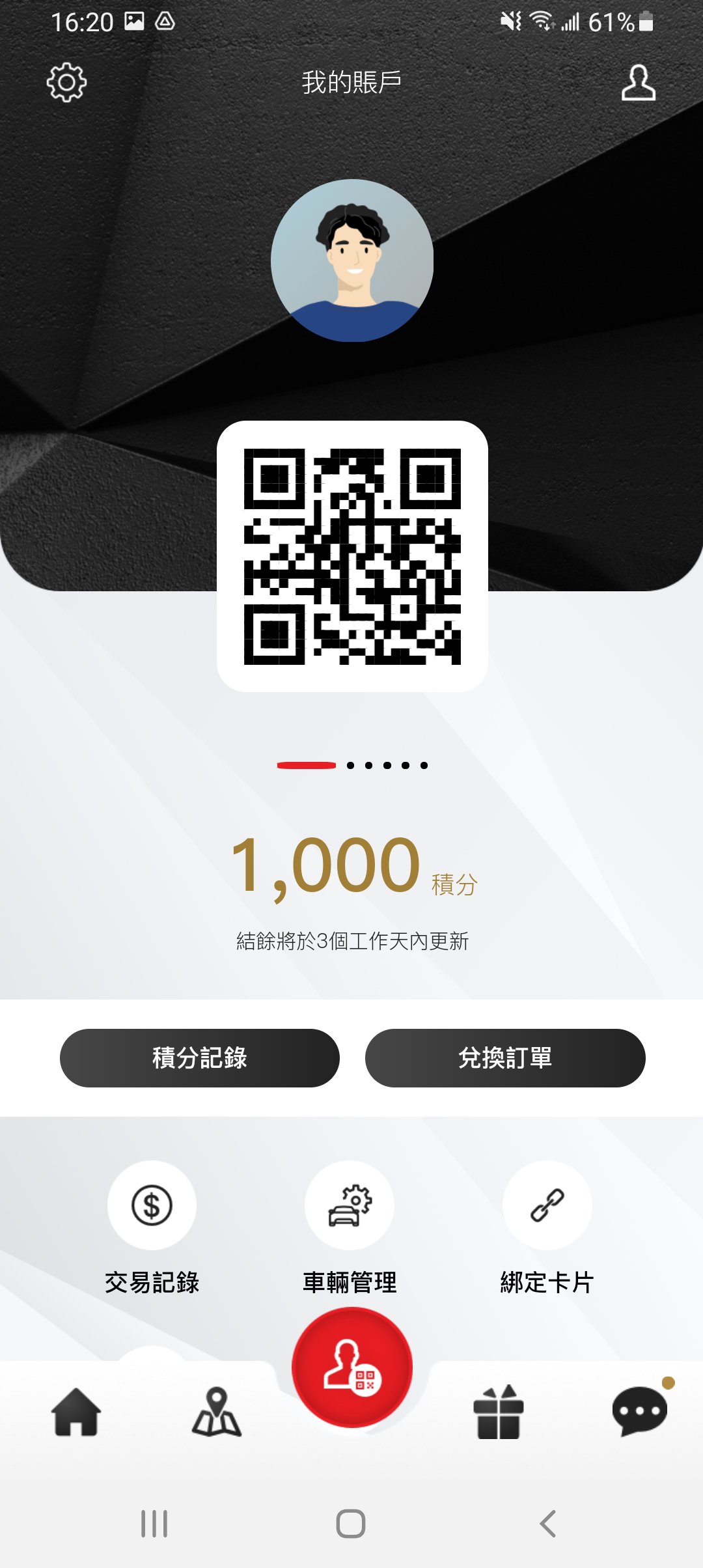Tap the system recent apps button
This screenshot has height=1568, width=703.
[154, 1524]
